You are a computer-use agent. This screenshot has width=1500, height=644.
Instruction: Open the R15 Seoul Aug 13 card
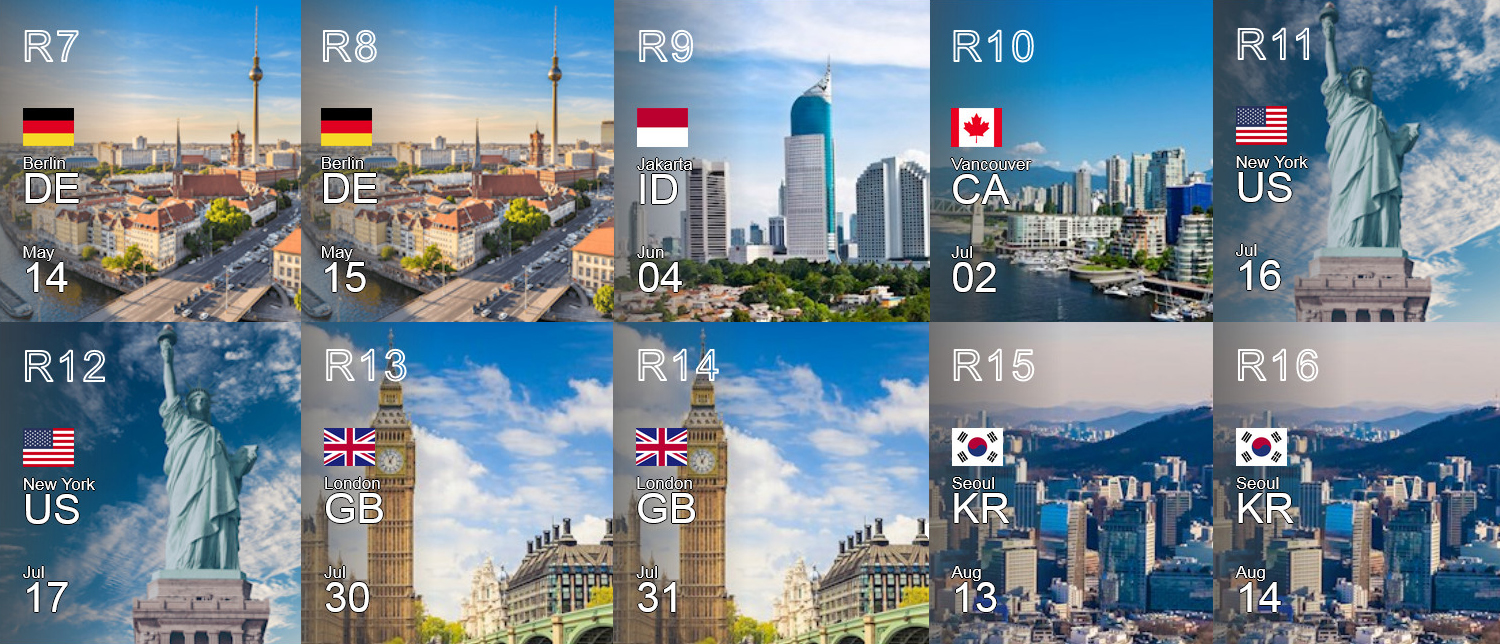click(x=1071, y=483)
